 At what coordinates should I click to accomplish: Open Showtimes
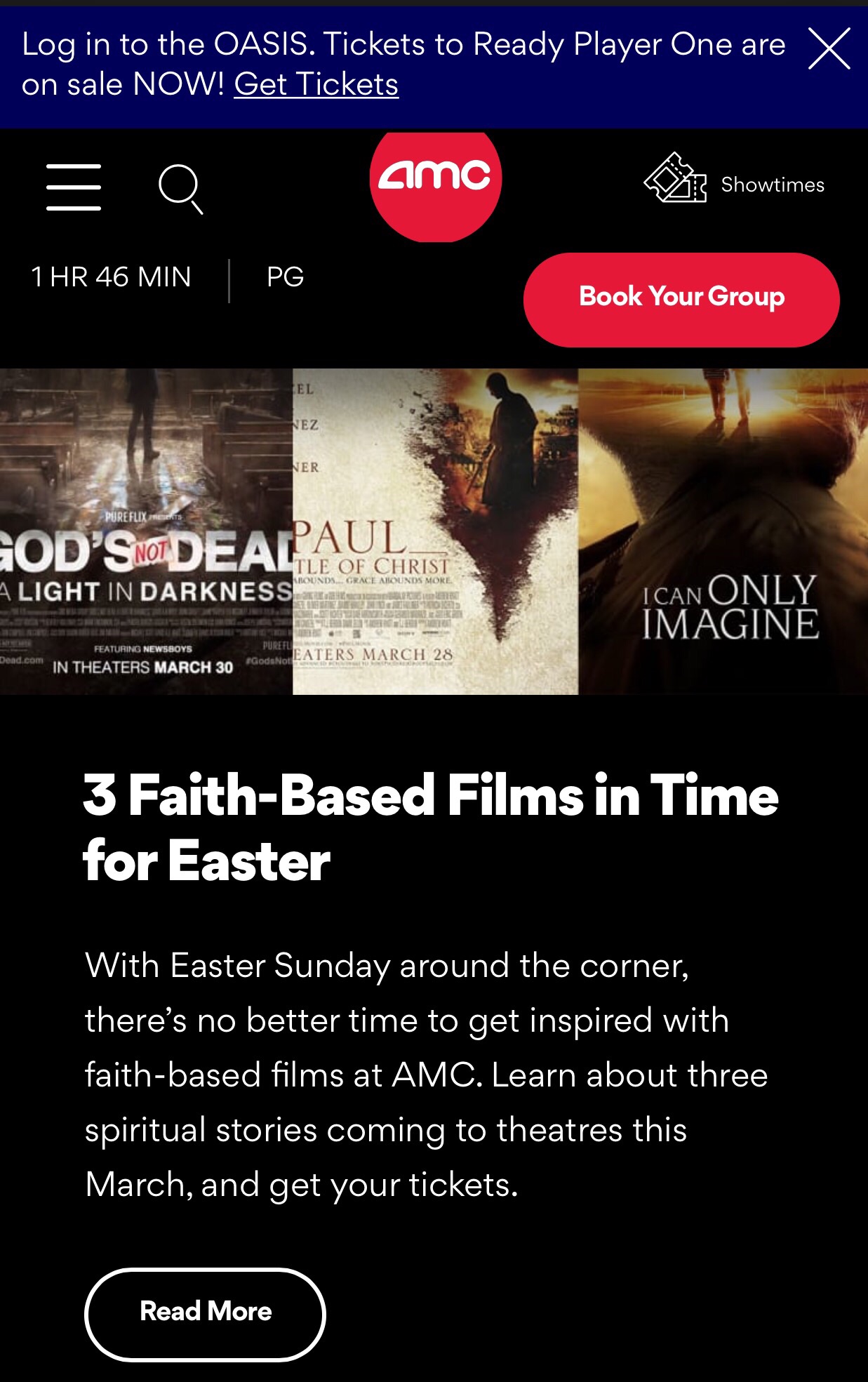click(x=735, y=185)
